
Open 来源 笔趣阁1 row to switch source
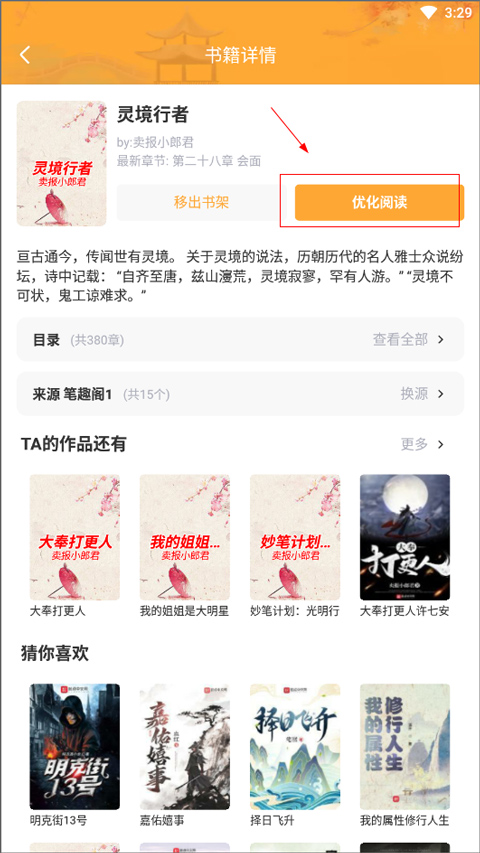pos(240,394)
